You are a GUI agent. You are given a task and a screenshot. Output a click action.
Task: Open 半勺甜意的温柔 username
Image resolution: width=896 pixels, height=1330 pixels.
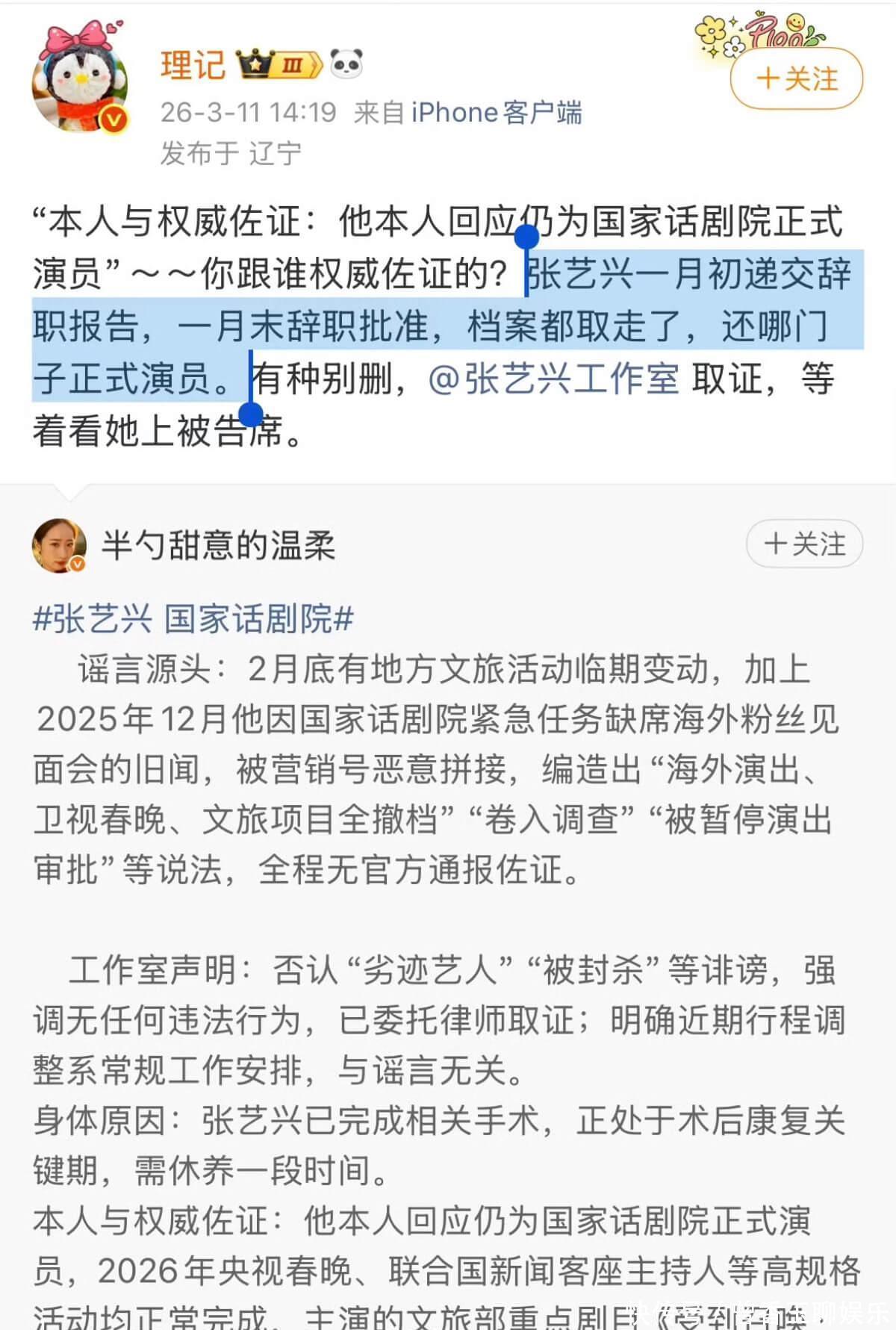pos(218,545)
